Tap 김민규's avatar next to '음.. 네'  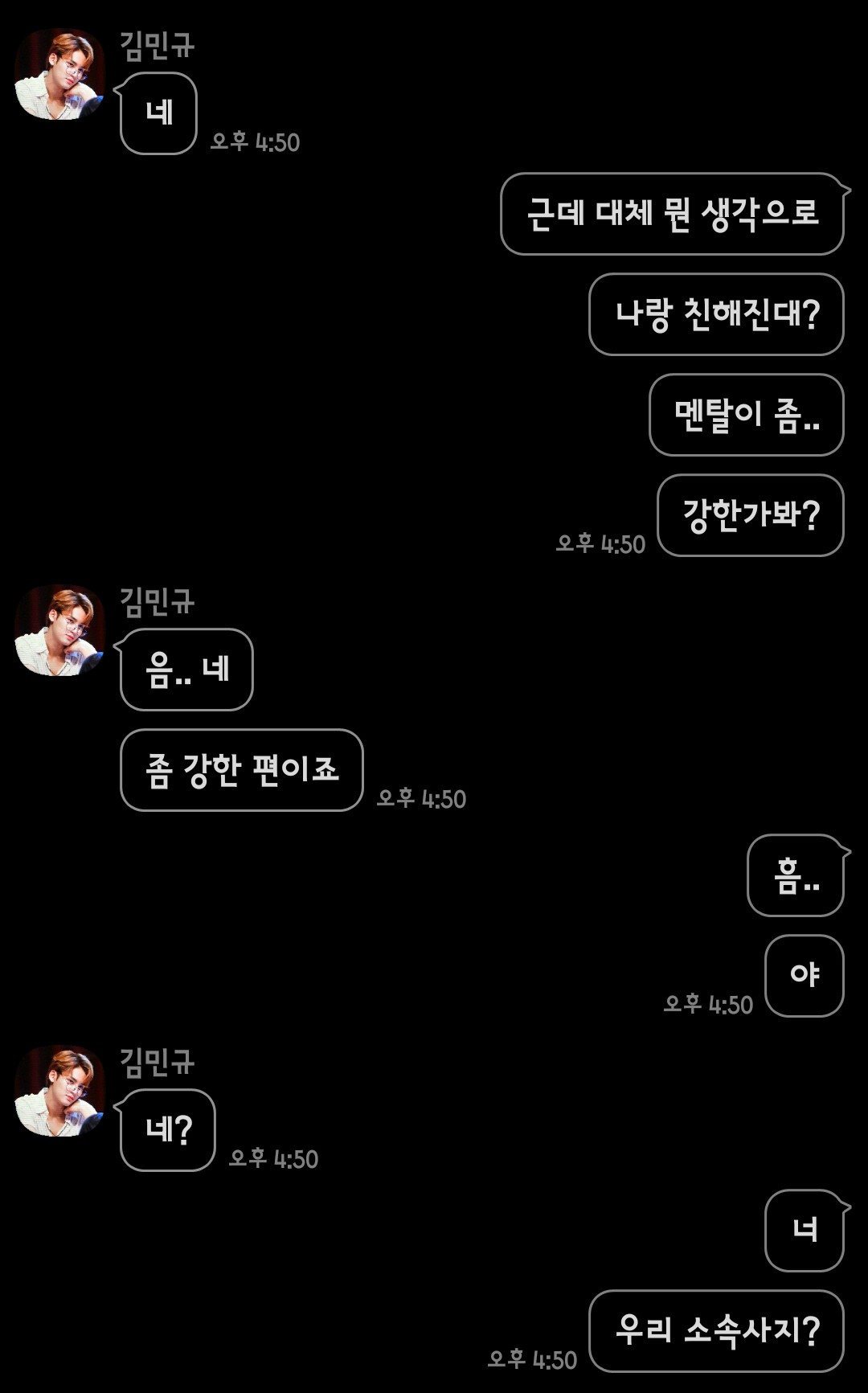tap(59, 631)
